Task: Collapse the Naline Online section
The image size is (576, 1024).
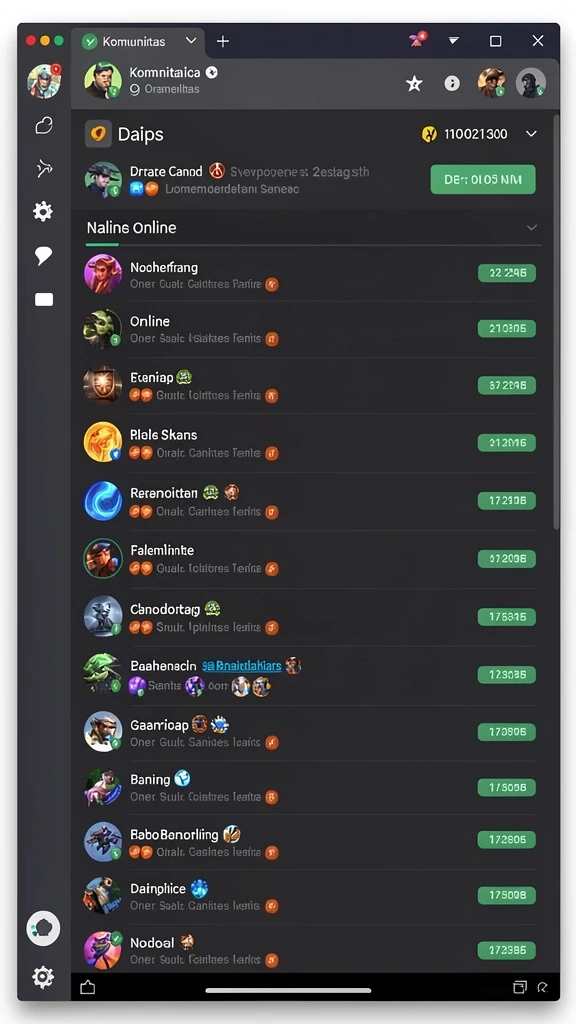Action: [532, 227]
